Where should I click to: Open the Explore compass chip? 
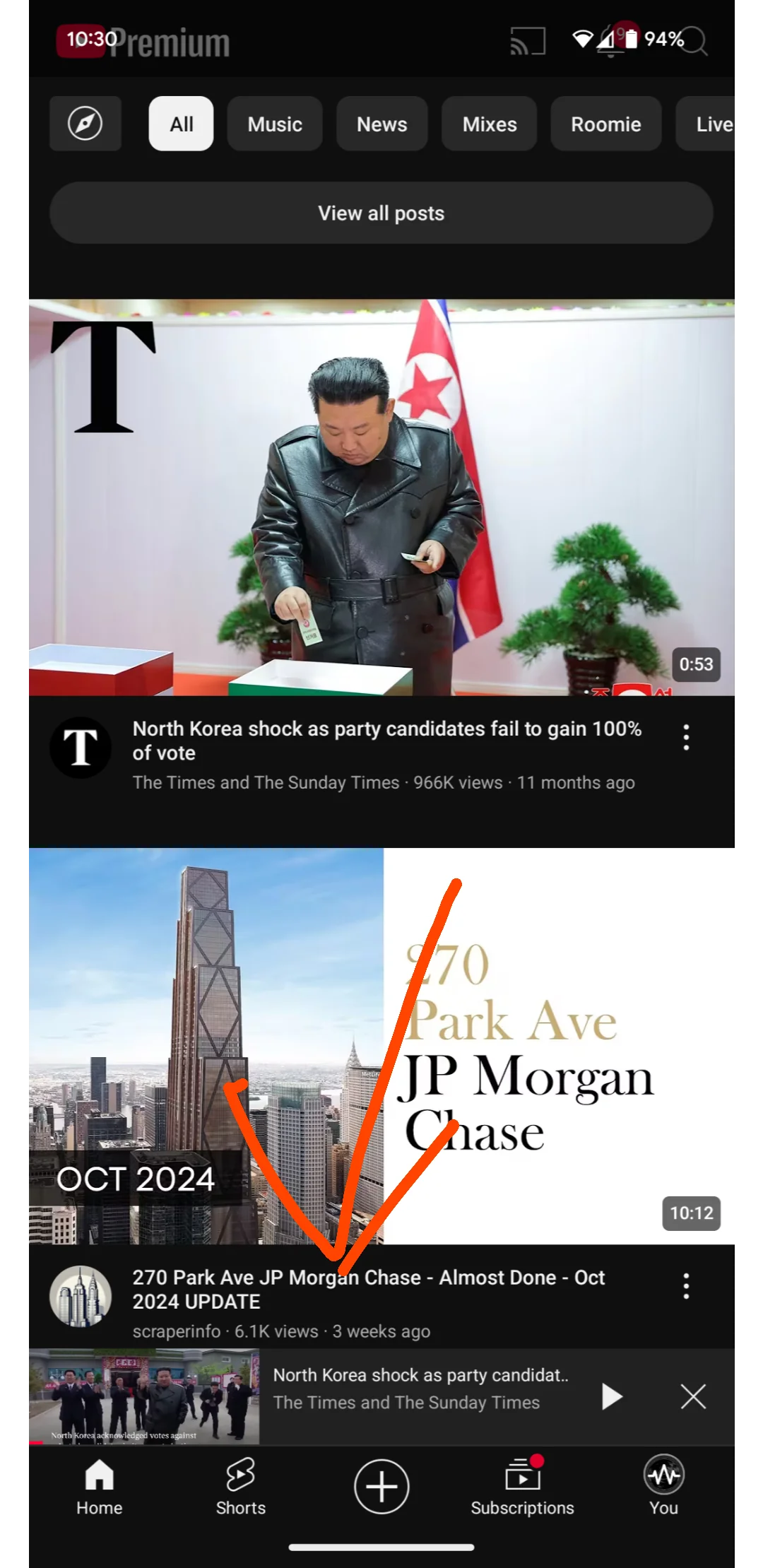click(x=85, y=124)
